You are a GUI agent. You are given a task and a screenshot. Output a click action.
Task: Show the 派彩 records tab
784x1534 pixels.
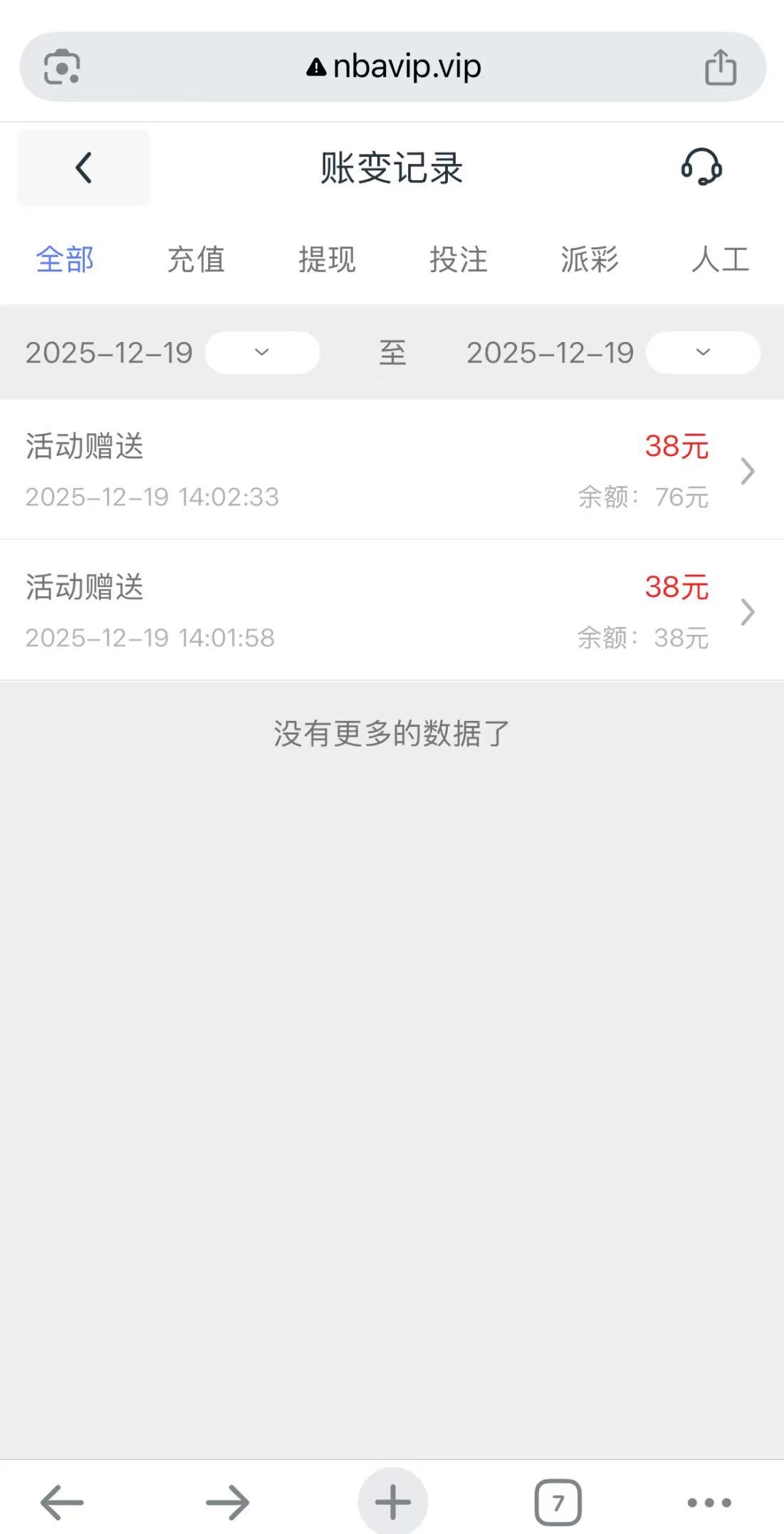click(x=589, y=259)
